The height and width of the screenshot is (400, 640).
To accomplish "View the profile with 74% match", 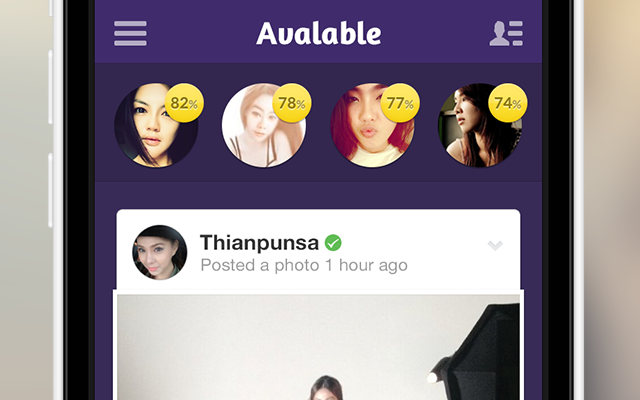I will tap(479, 125).
